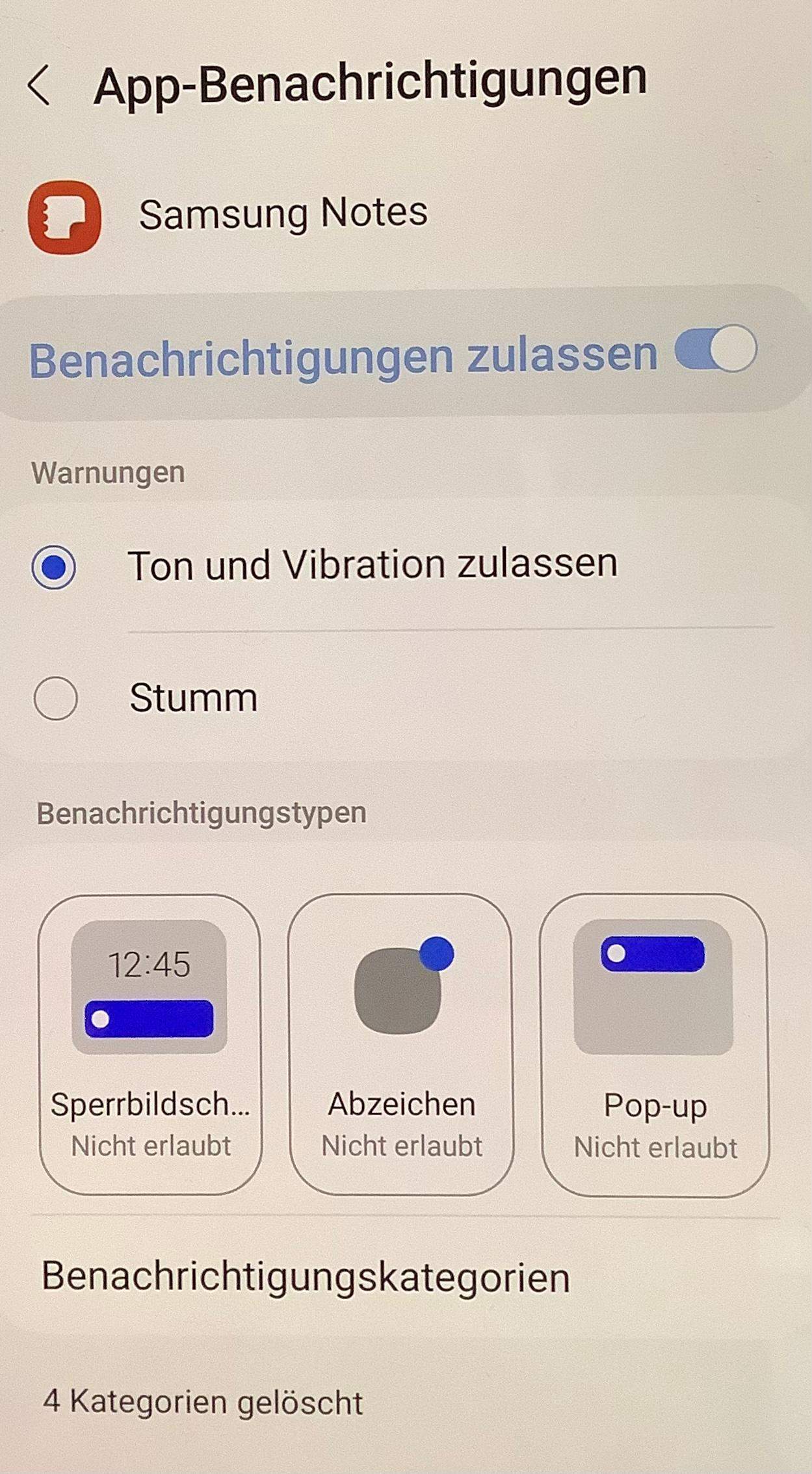The width and height of the screenshot is (812, 1474).
Task: Toggle Benachrichtigungen zulassen switch
Action: (715, 349)
